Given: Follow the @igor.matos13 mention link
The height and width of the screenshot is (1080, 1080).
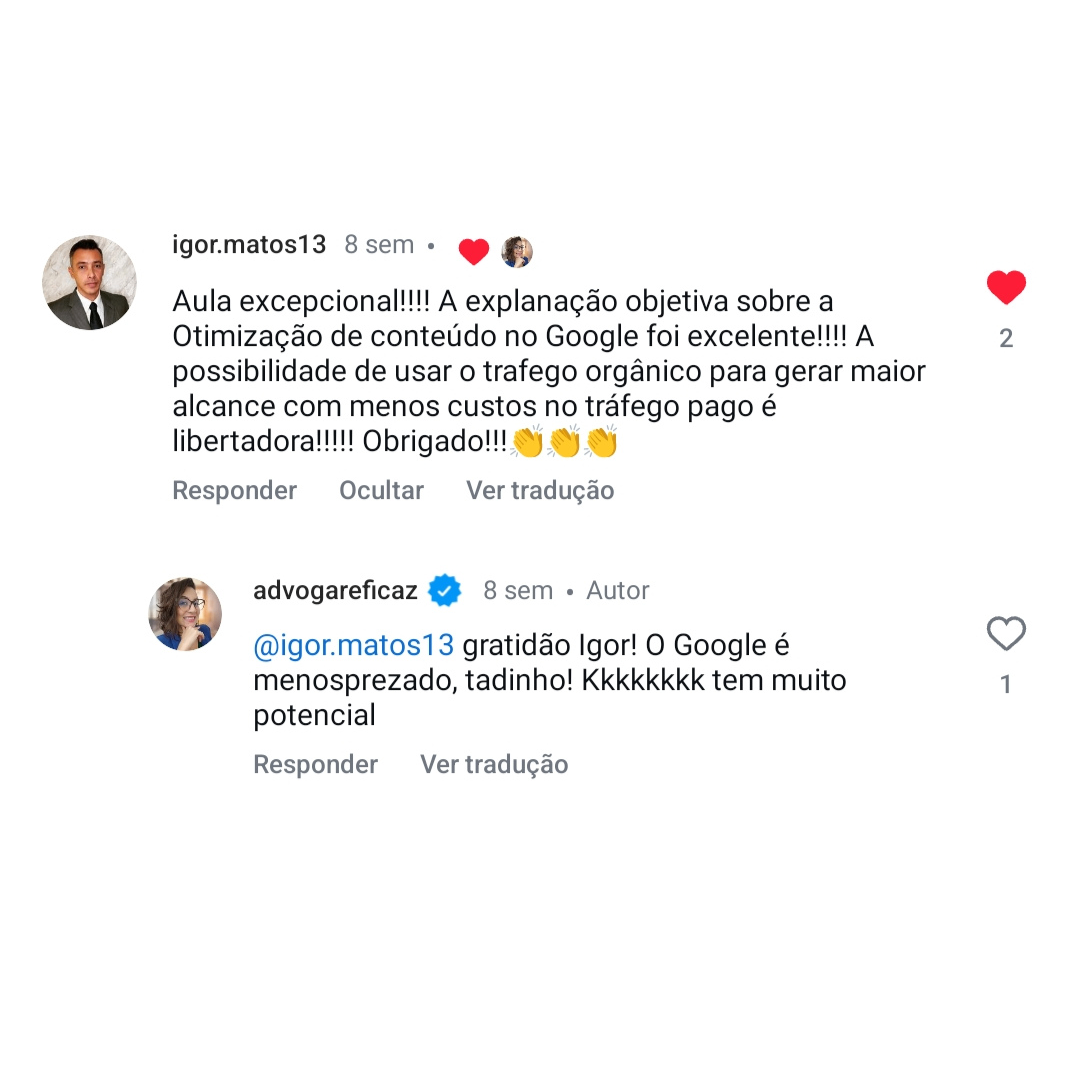Looking at the screenshot, I should (354, 646).
